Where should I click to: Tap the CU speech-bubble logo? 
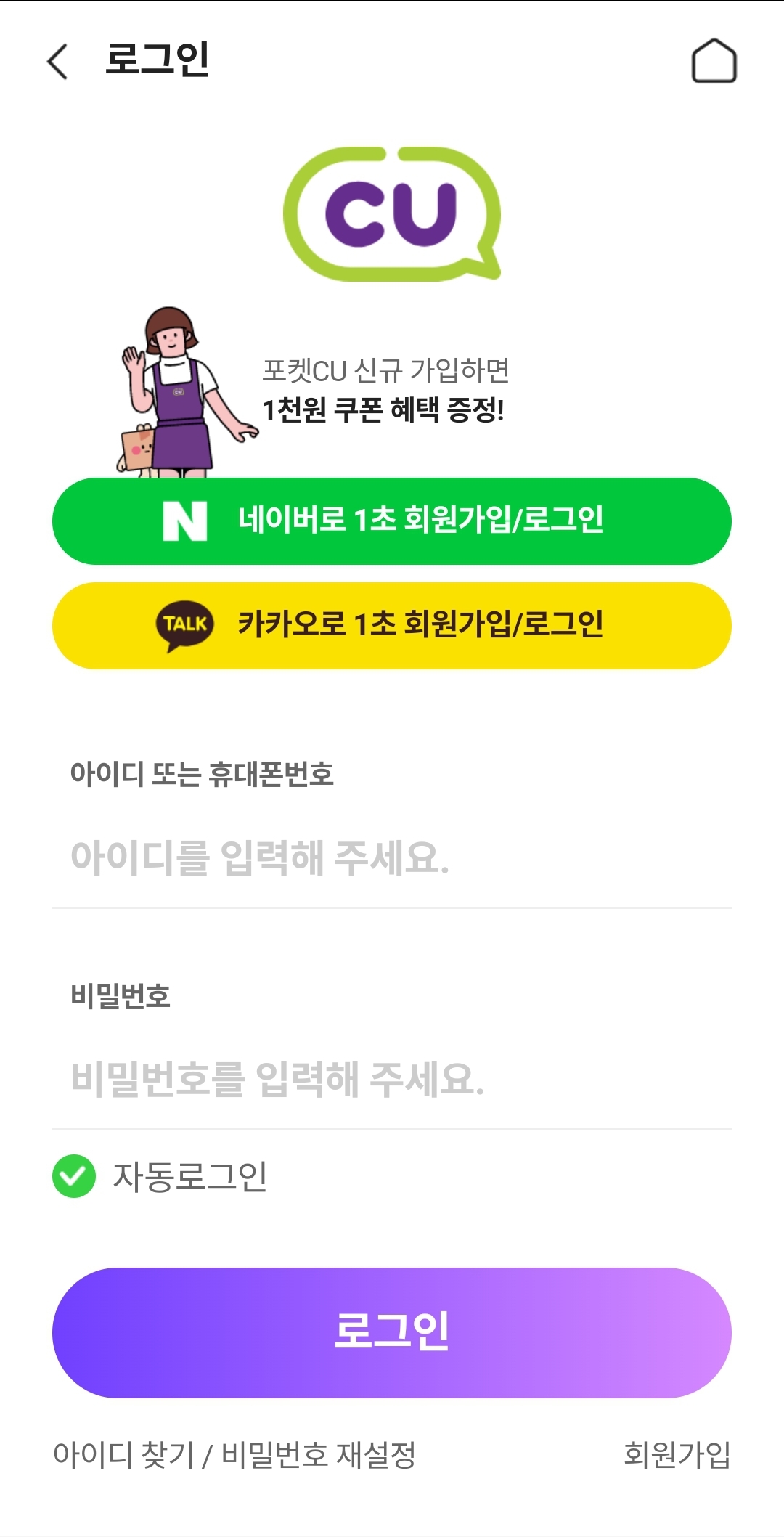[392, 216]
